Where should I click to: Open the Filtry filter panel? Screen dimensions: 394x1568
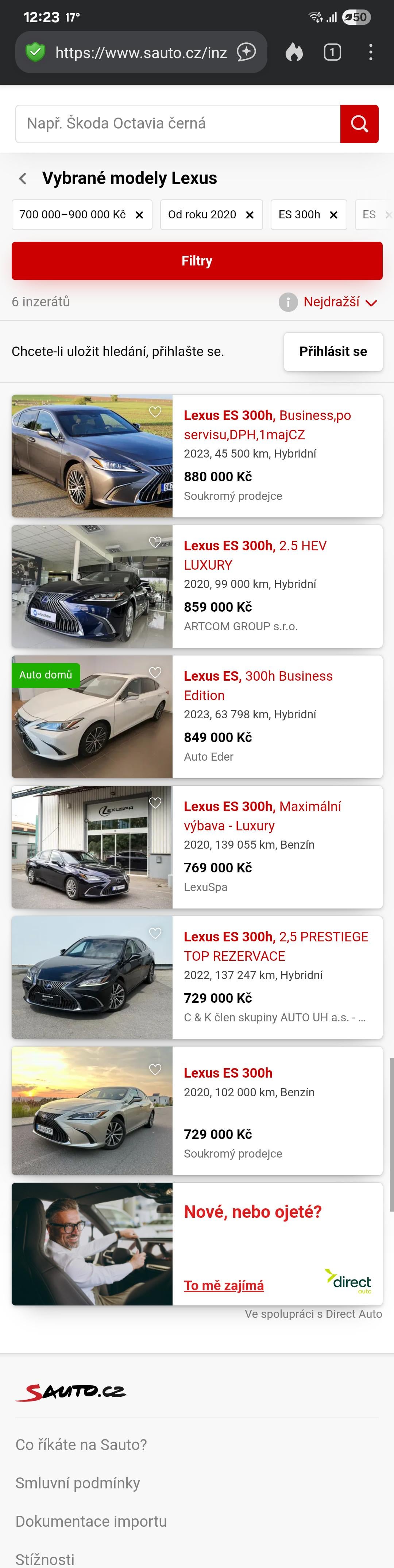pos(197,261)
